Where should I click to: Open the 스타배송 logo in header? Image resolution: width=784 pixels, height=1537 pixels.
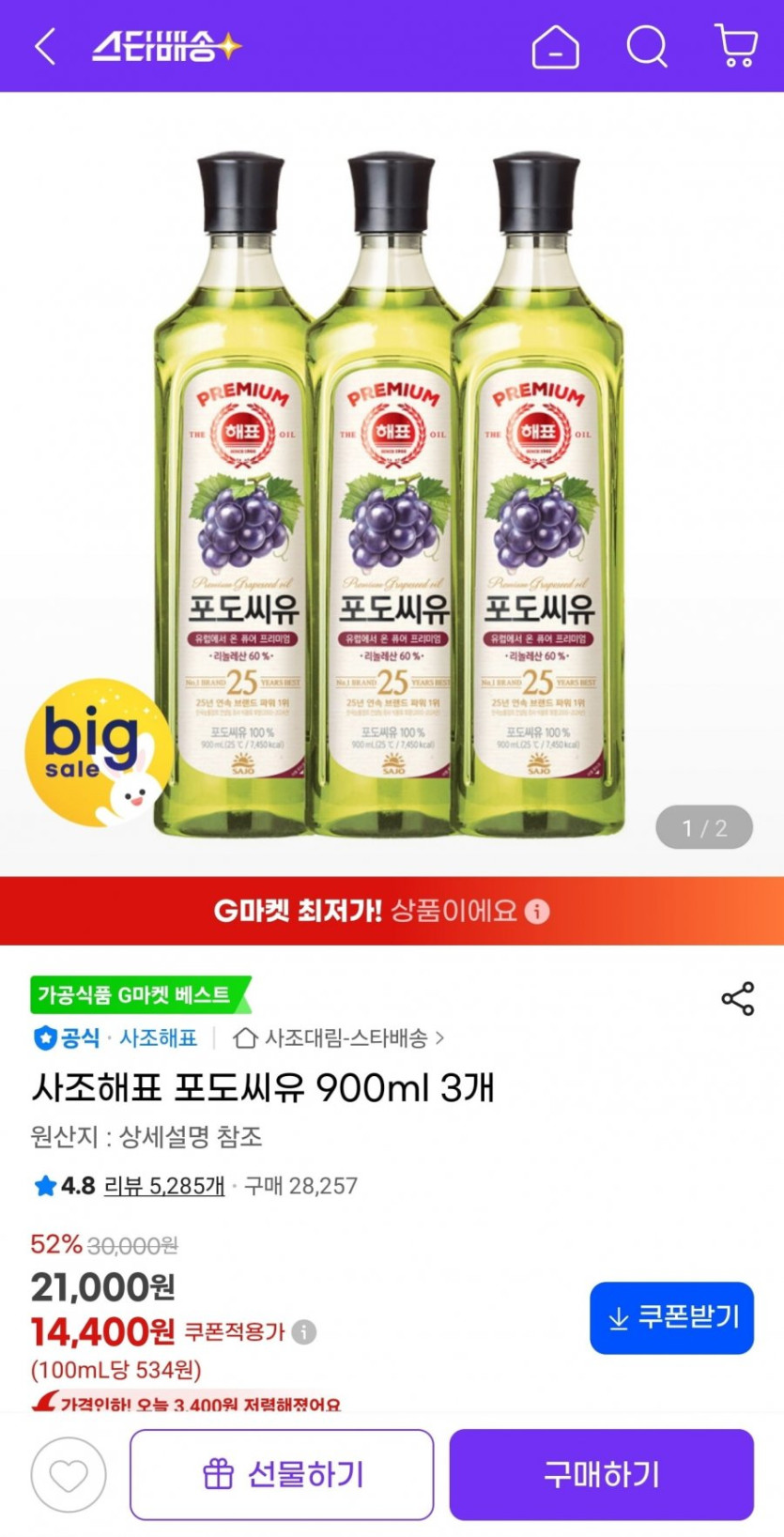click(166, 46)
